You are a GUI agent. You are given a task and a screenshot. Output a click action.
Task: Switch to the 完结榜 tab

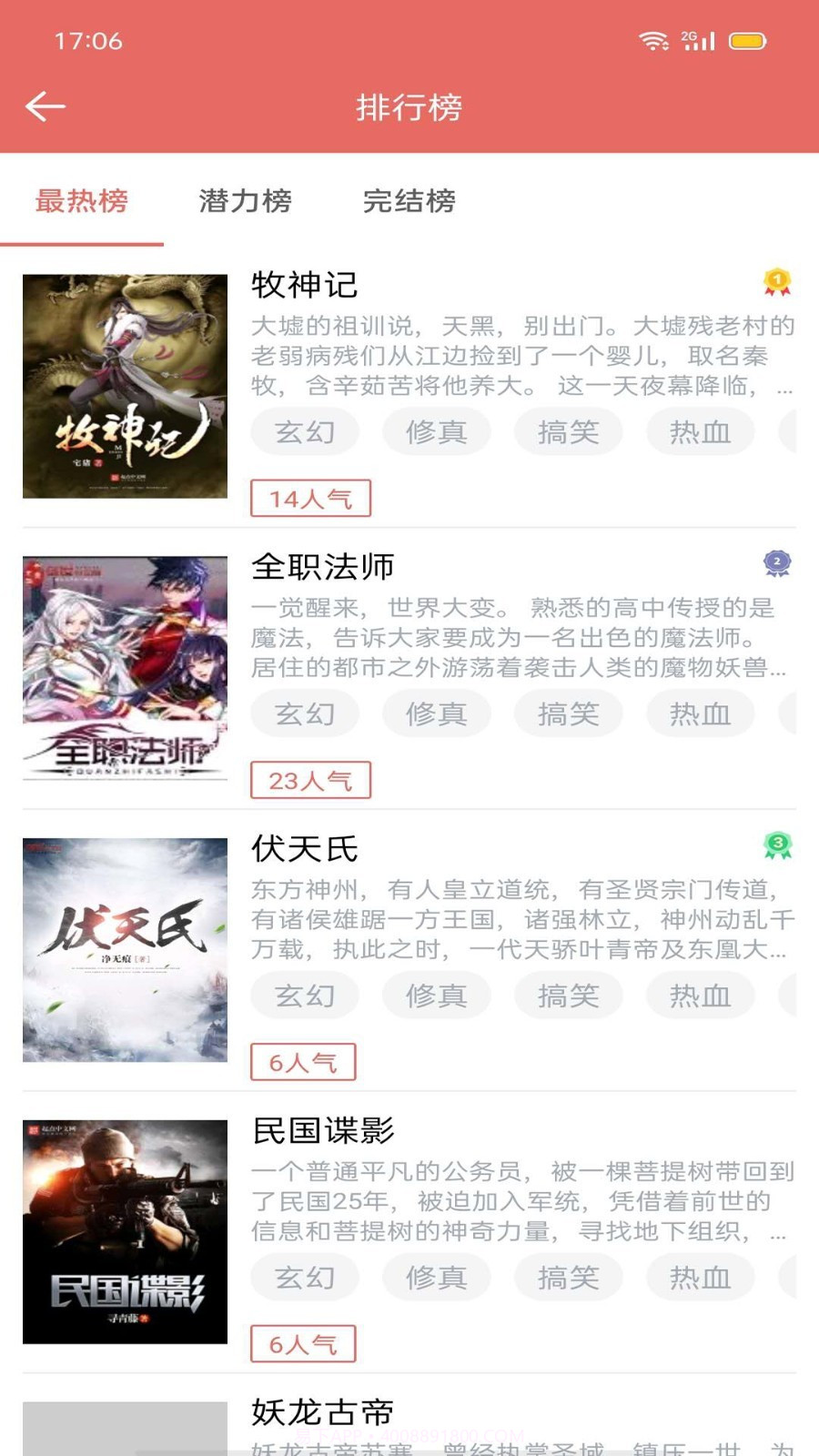[409, 203]
